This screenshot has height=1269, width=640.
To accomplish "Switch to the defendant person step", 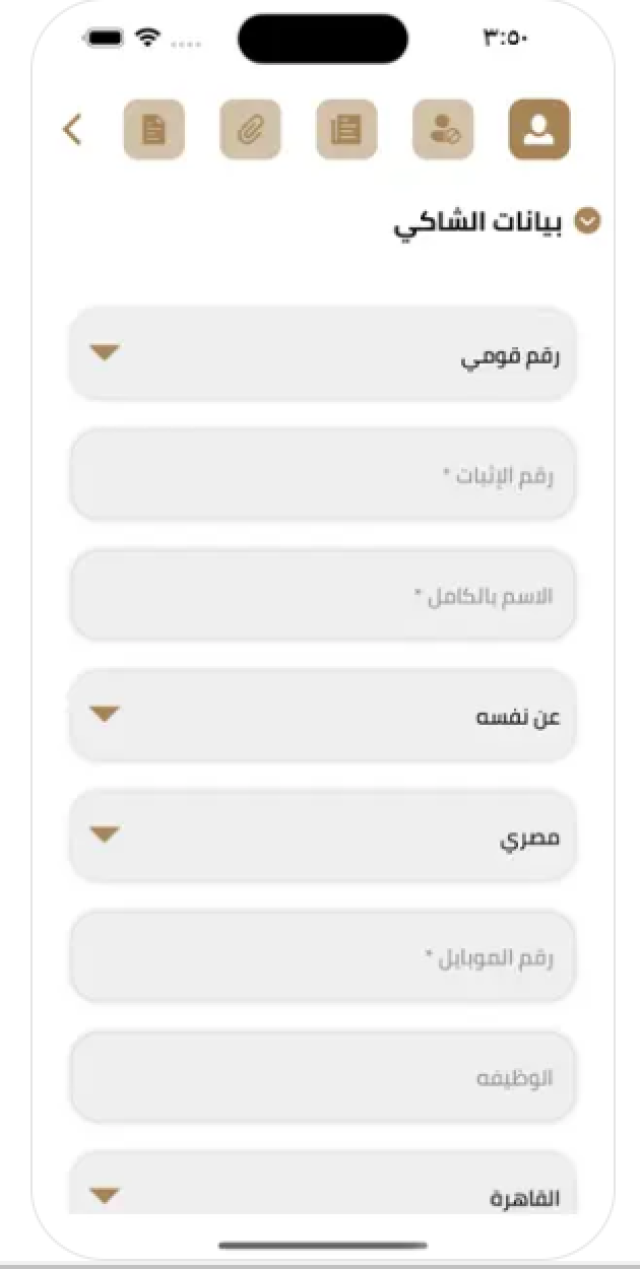I will [x=443, y=130].
